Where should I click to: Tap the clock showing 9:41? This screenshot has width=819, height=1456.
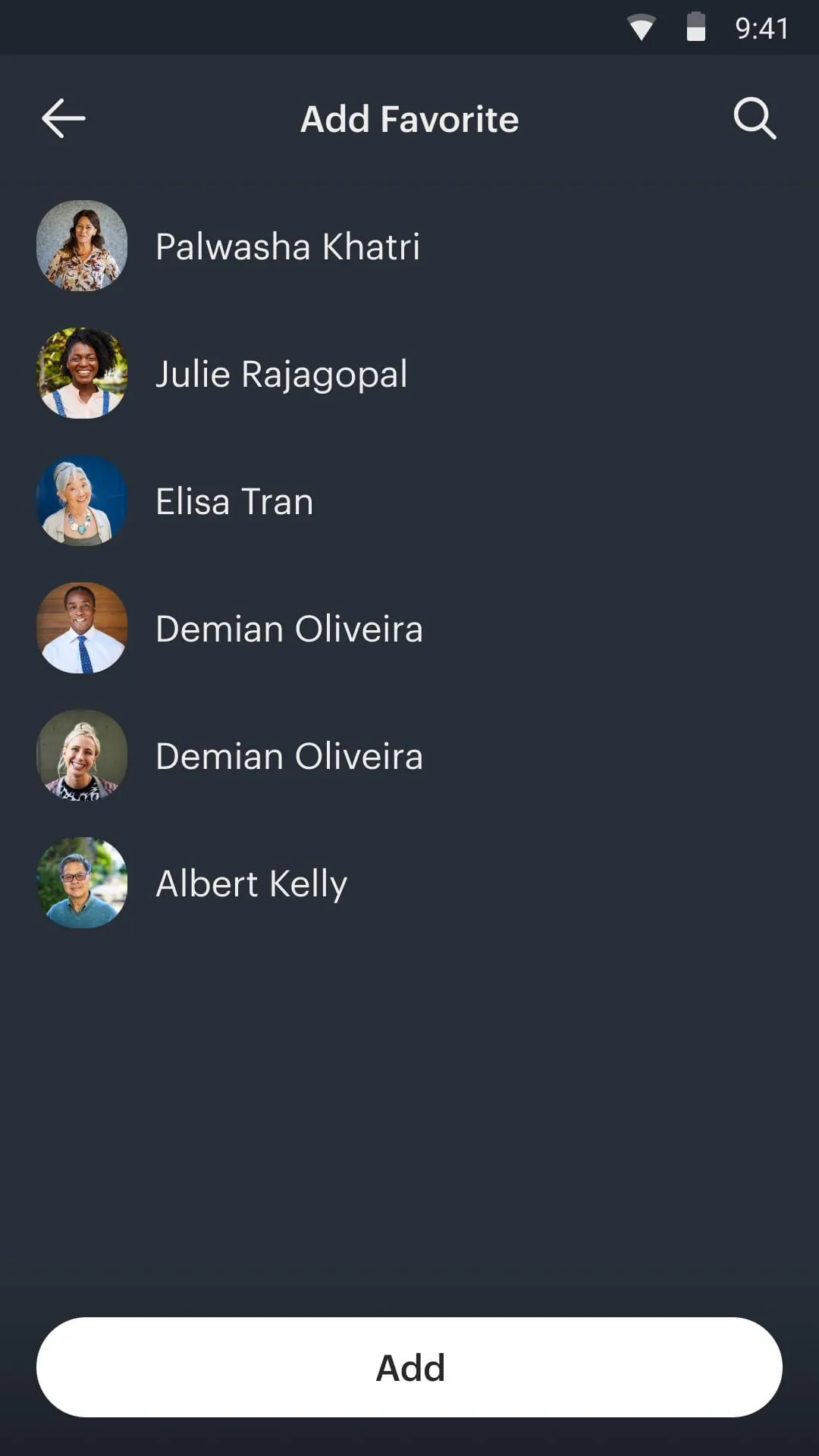click(x=763, y=29)
